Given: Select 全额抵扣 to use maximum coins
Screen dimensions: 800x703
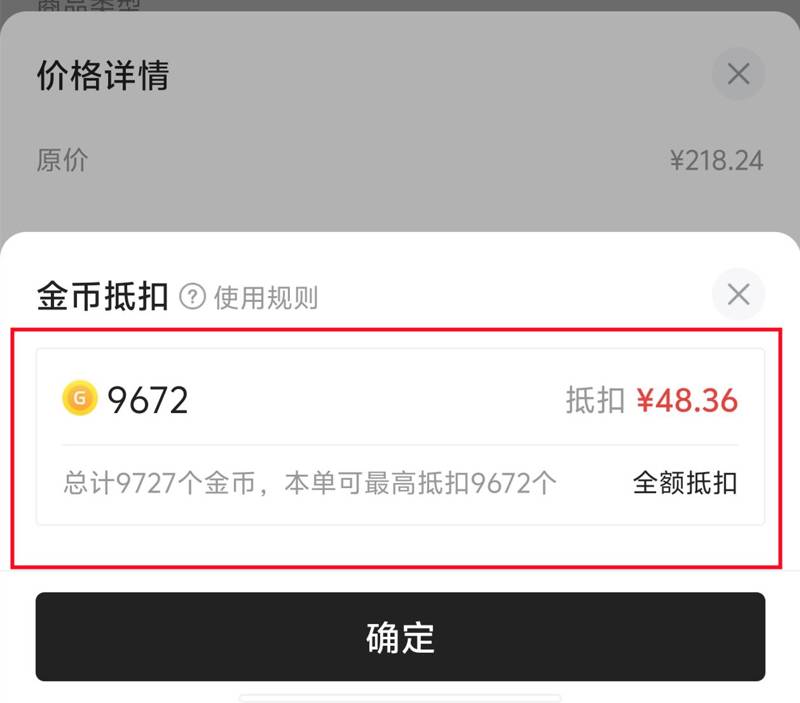Looking at the screenshot, I should (685, 483).
